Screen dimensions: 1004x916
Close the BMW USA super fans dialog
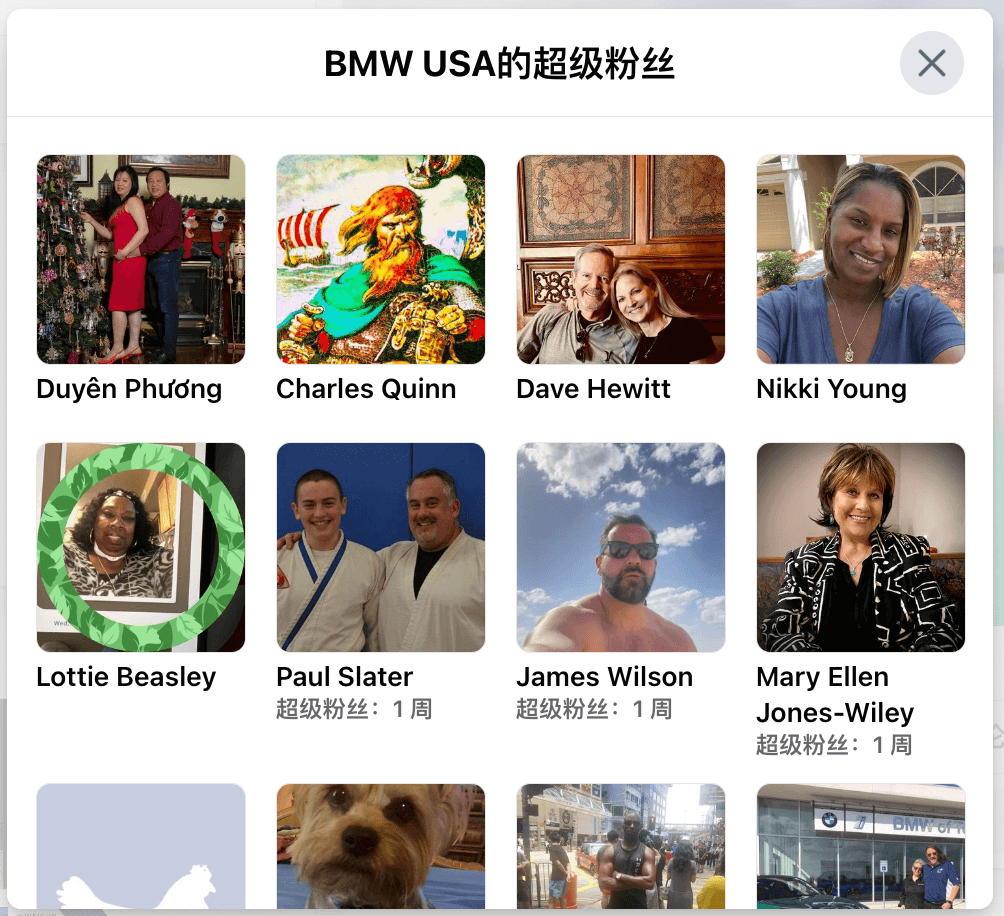click(931, 64)
